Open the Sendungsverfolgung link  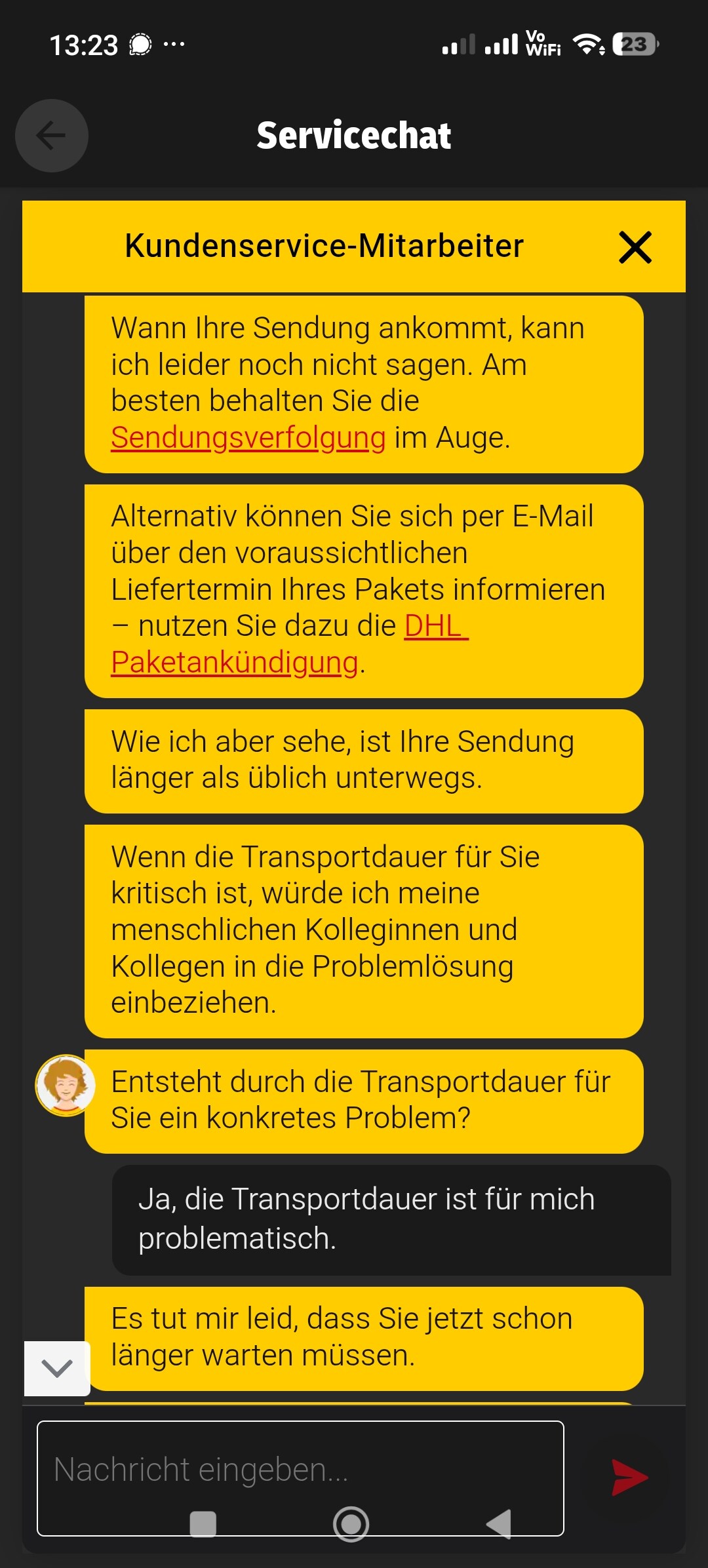pyautogui.click(x=248, y=438)
